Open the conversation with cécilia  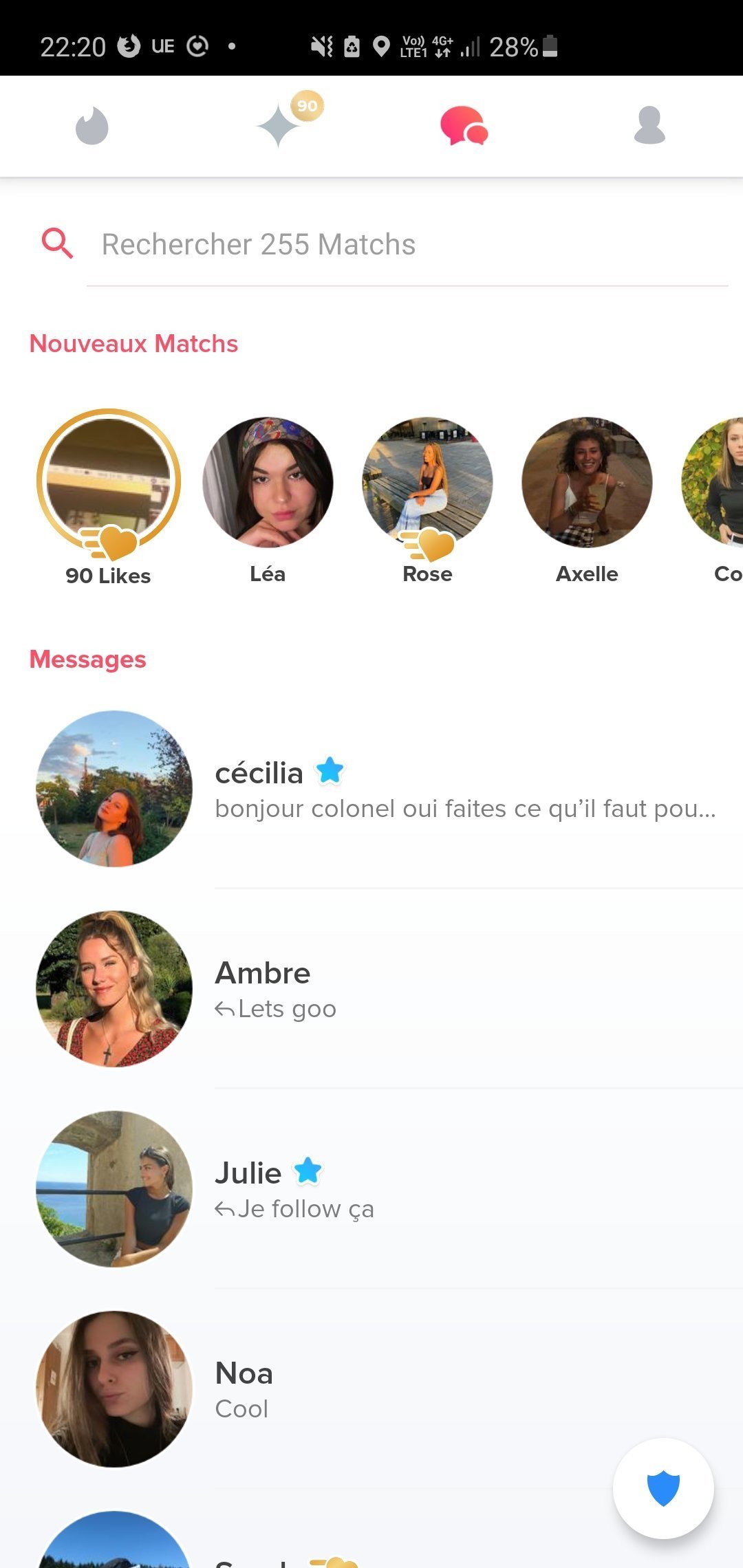[x=371, y=789]
